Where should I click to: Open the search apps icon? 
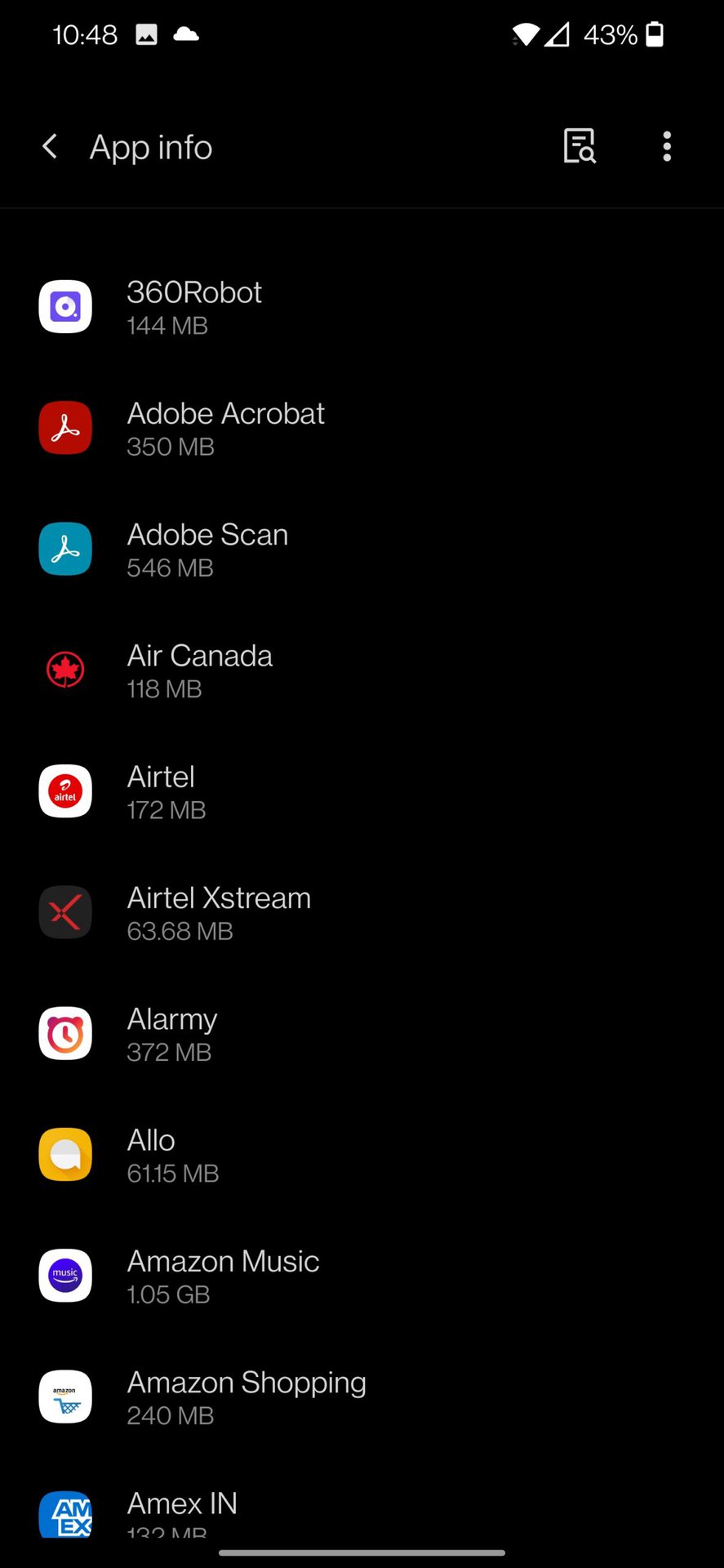(580, 147)
